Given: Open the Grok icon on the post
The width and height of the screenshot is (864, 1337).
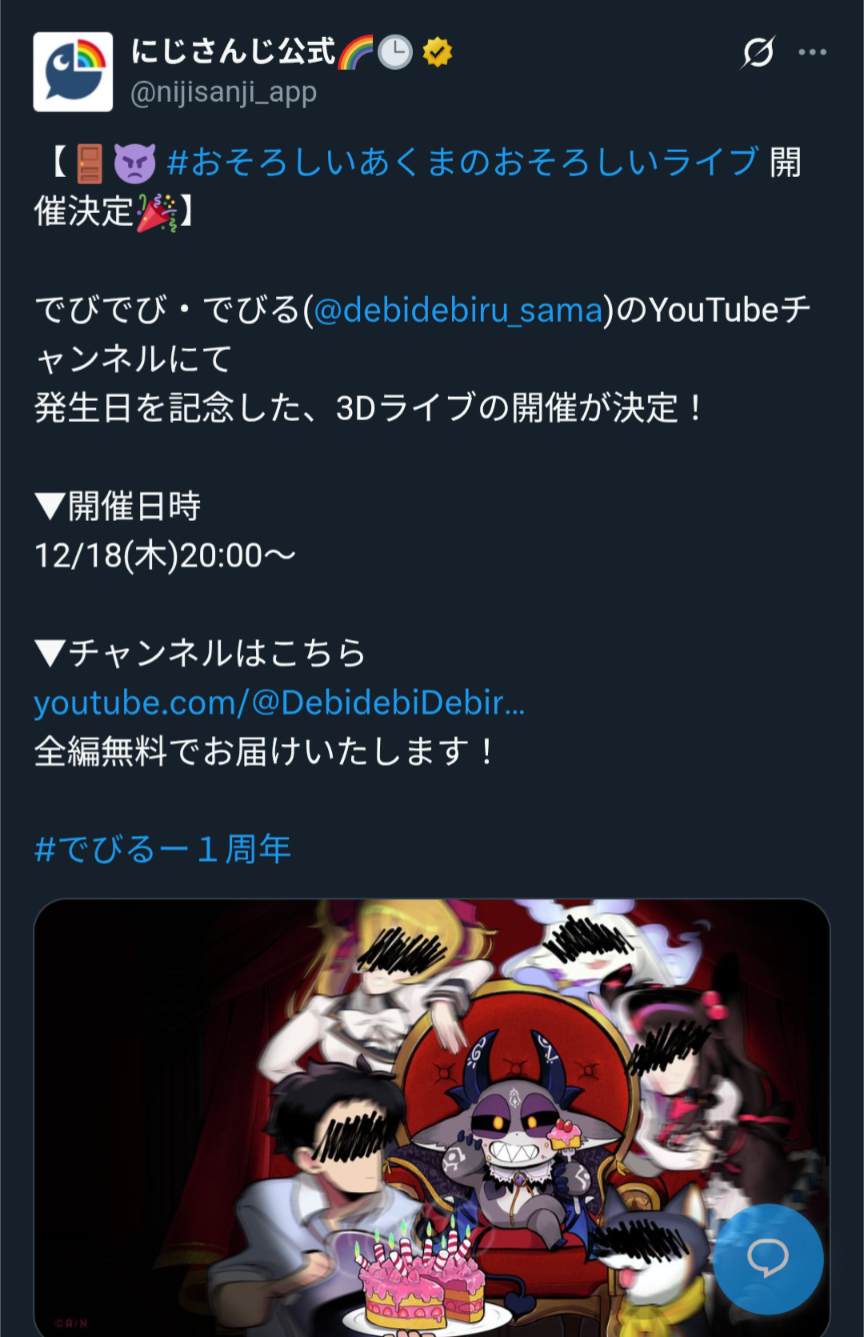Looking at the screenshot, I should tap(758, 51).
